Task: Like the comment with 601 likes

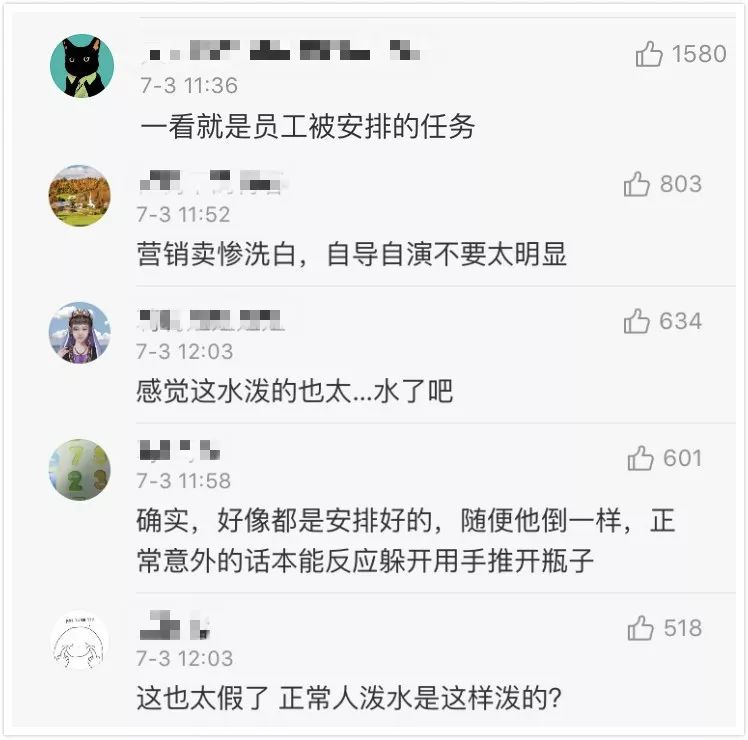Action: [x=640, y=458]
